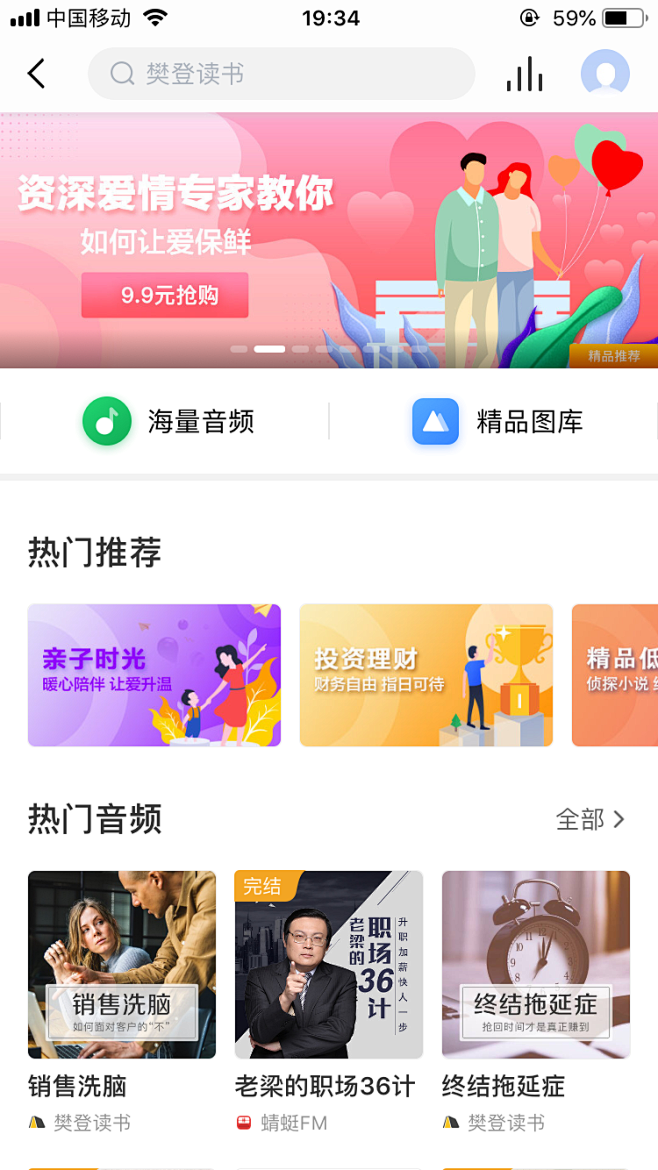Tap the 9.9元抢购 button

point(165,295)
